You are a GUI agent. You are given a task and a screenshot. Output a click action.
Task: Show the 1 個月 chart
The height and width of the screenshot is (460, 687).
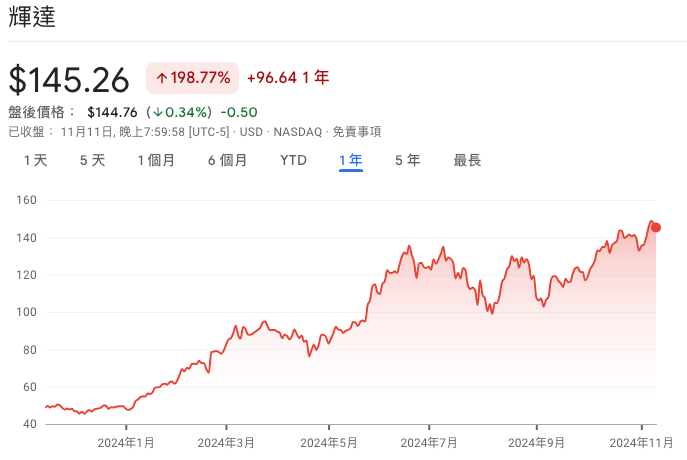[x=156, y=160]
